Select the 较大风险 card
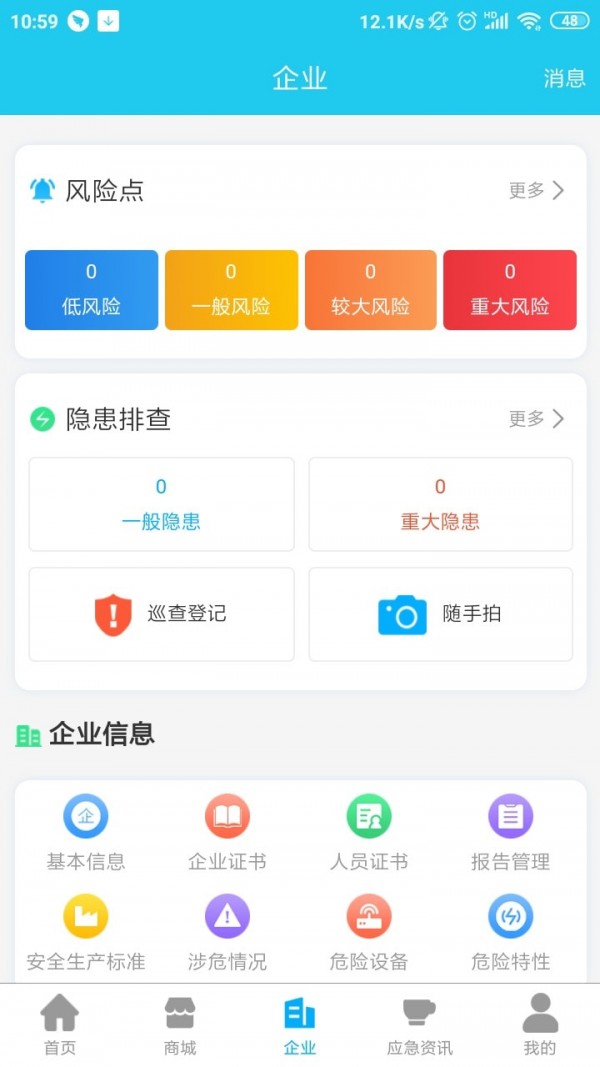600x1067 pixels. pos(370,290)
